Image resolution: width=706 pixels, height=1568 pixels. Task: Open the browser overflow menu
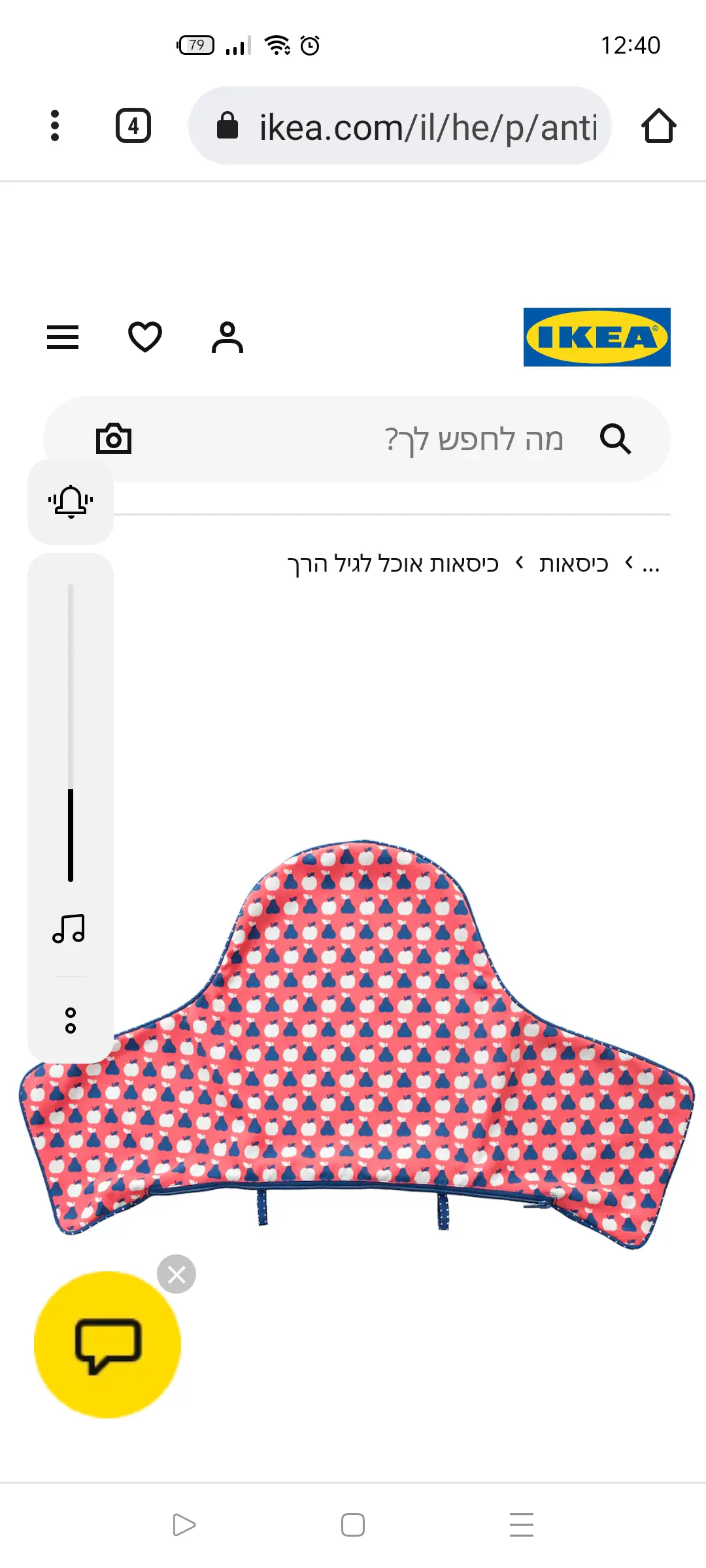pos(55,125)
